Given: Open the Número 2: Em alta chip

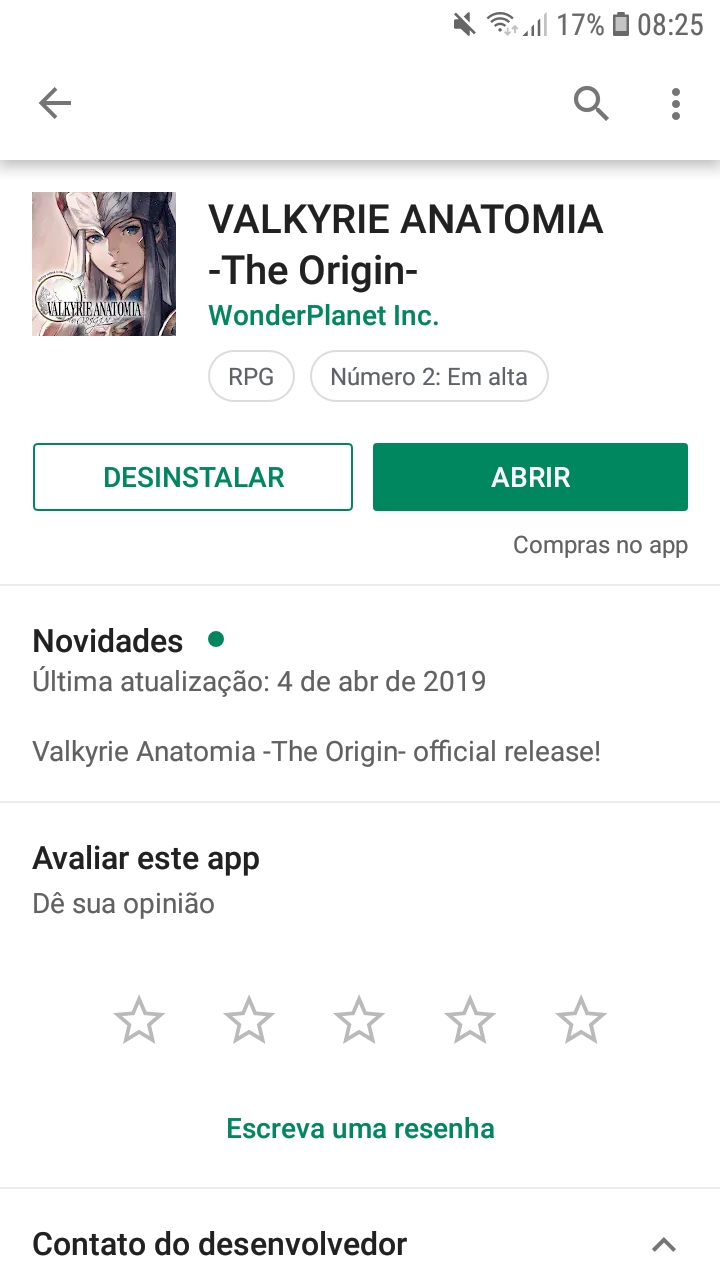Looking at the screenshot, I should pyautogui.click(x=429, y=377).
